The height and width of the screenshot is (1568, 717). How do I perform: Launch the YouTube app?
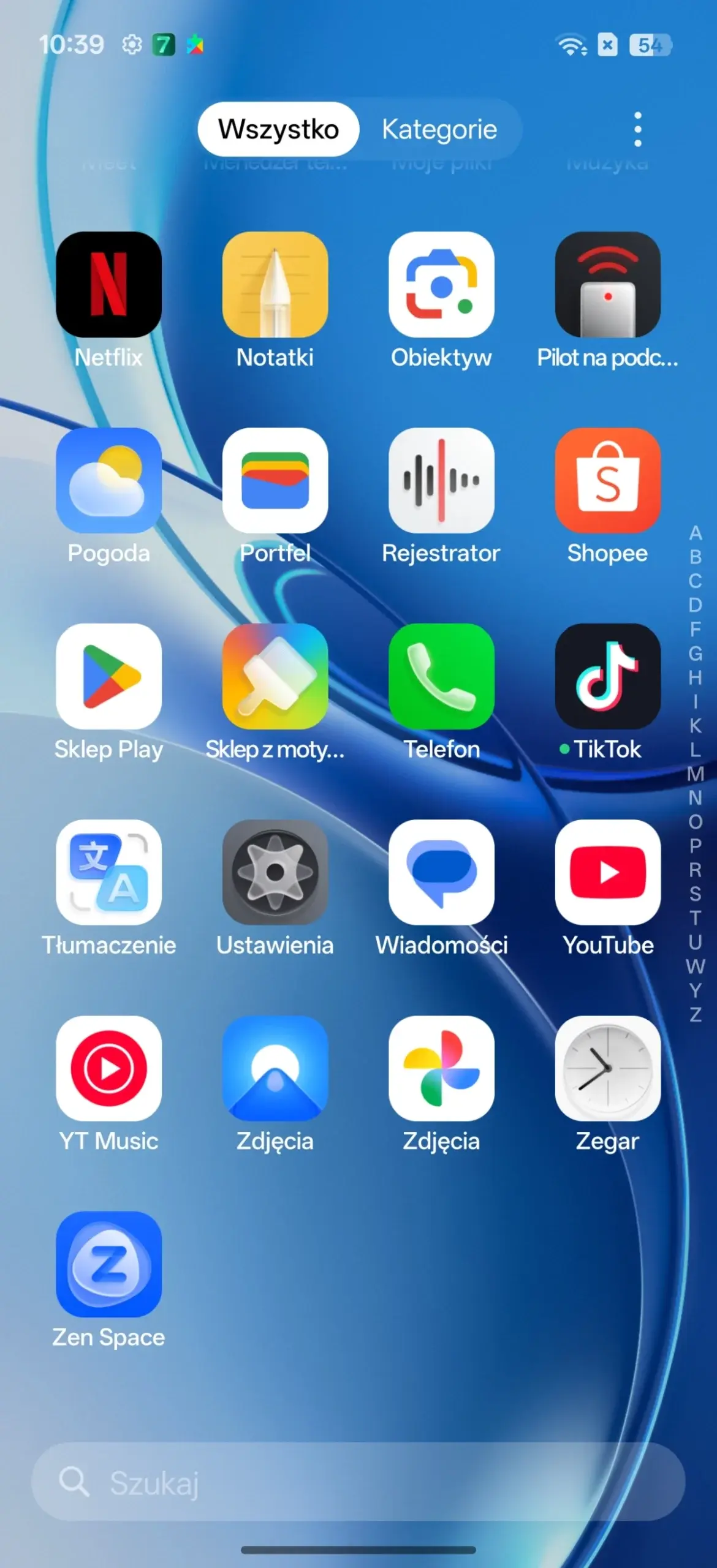click(x=607, y=873)
